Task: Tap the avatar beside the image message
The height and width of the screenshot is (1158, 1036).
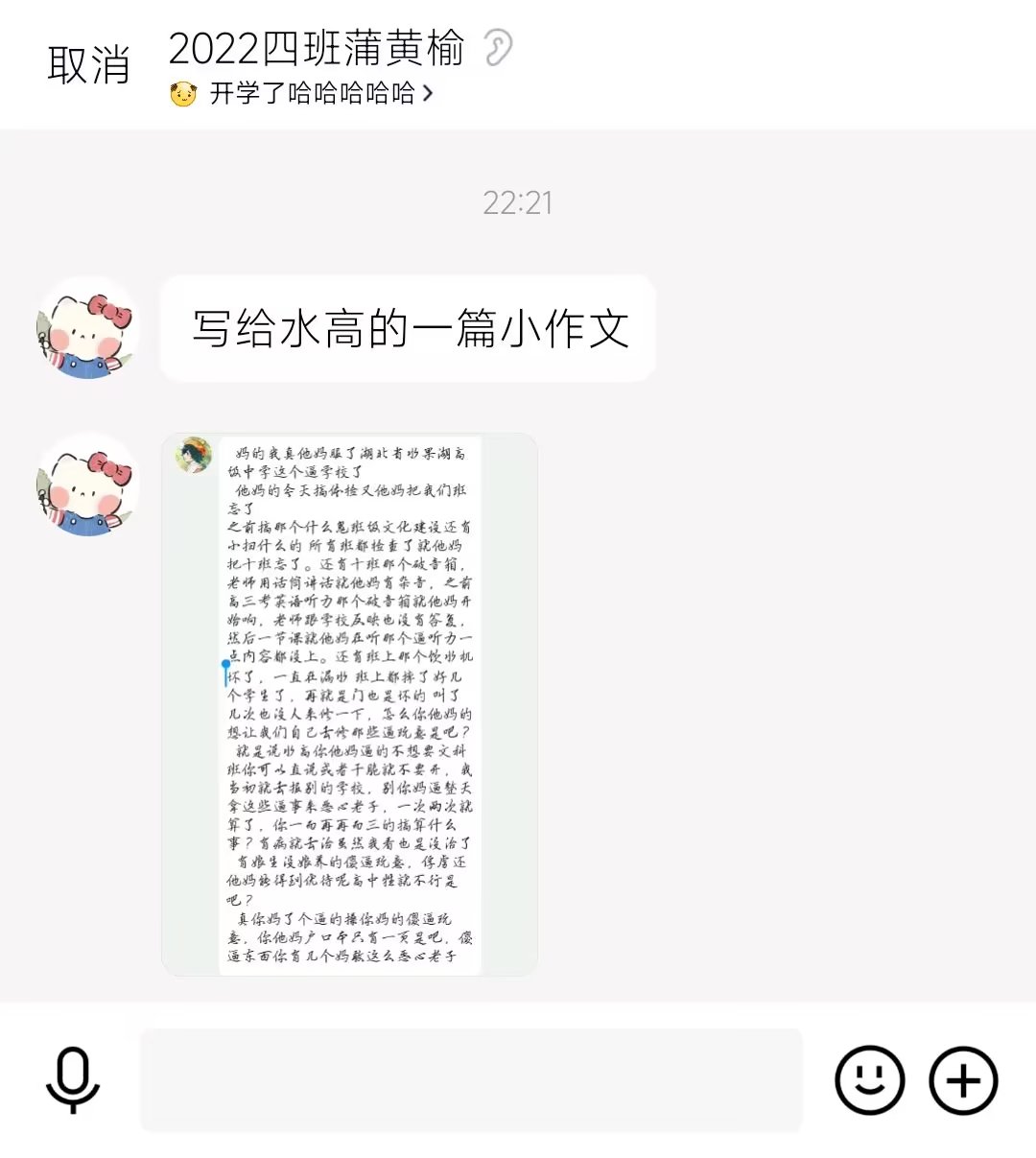Action: (87, 484)
